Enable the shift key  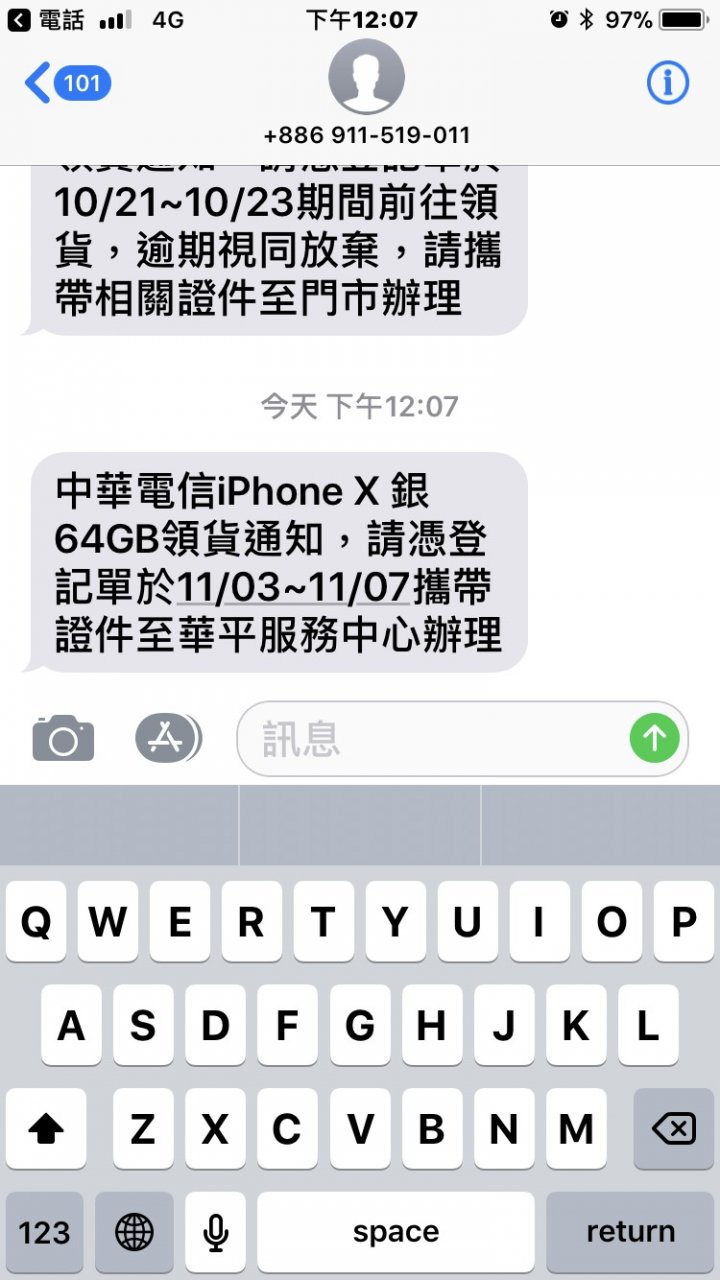tap(45, 1129)
